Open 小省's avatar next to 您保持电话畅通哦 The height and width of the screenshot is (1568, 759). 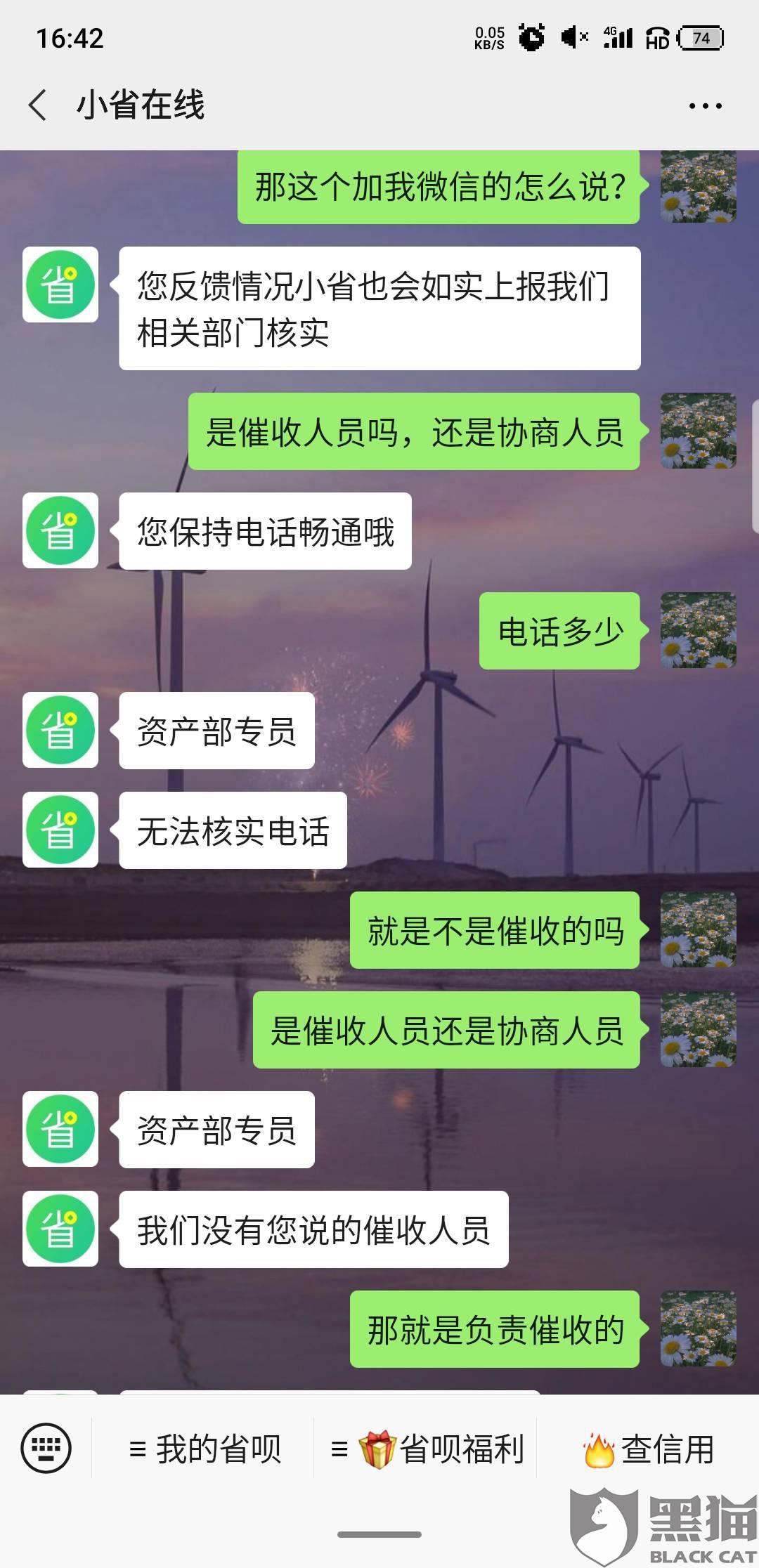[60, 530]
